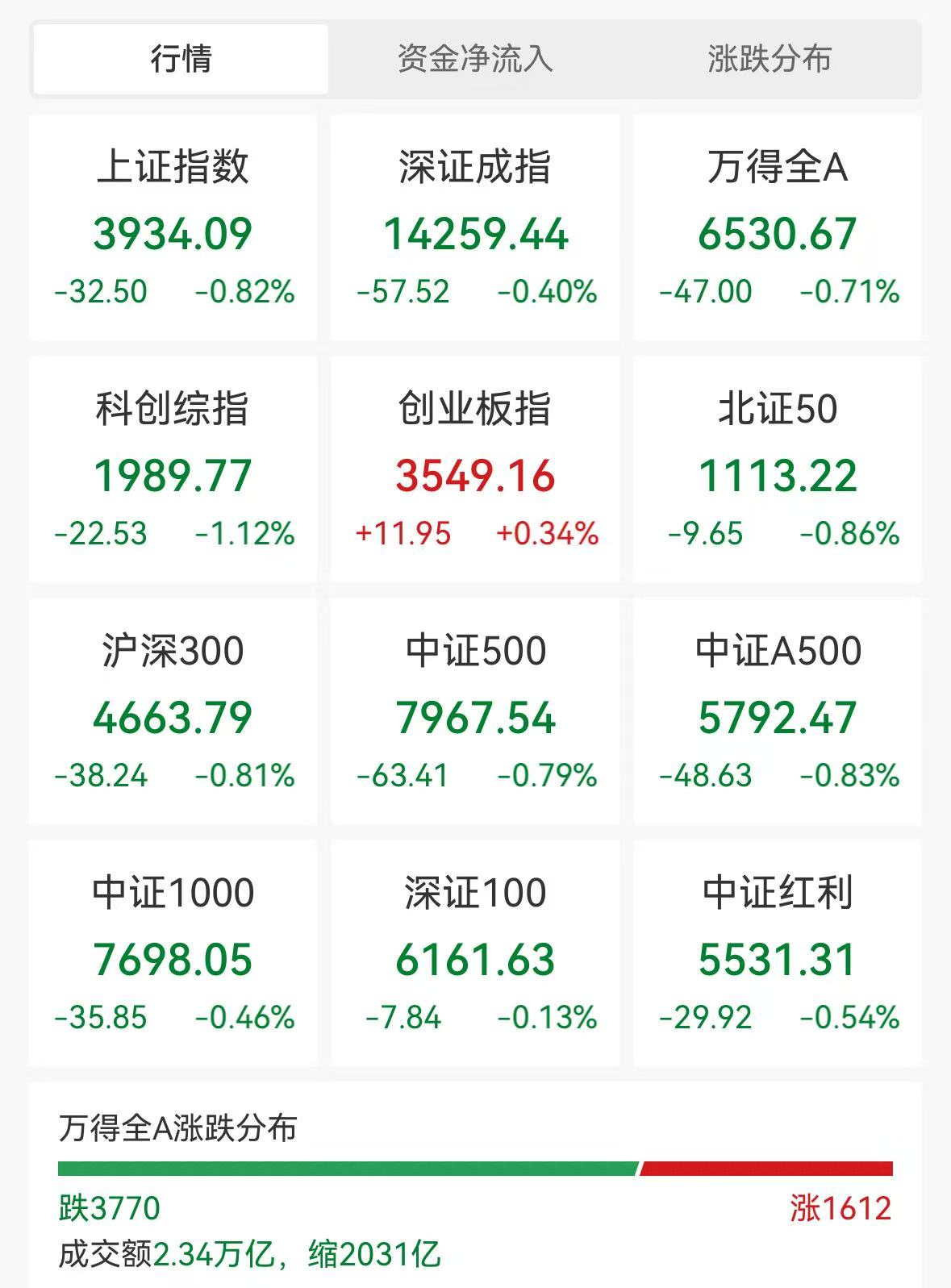Viewport: 951px width, 1288px height.
Task: Open the 中证1000 index card
Action: tap(173, 953)
